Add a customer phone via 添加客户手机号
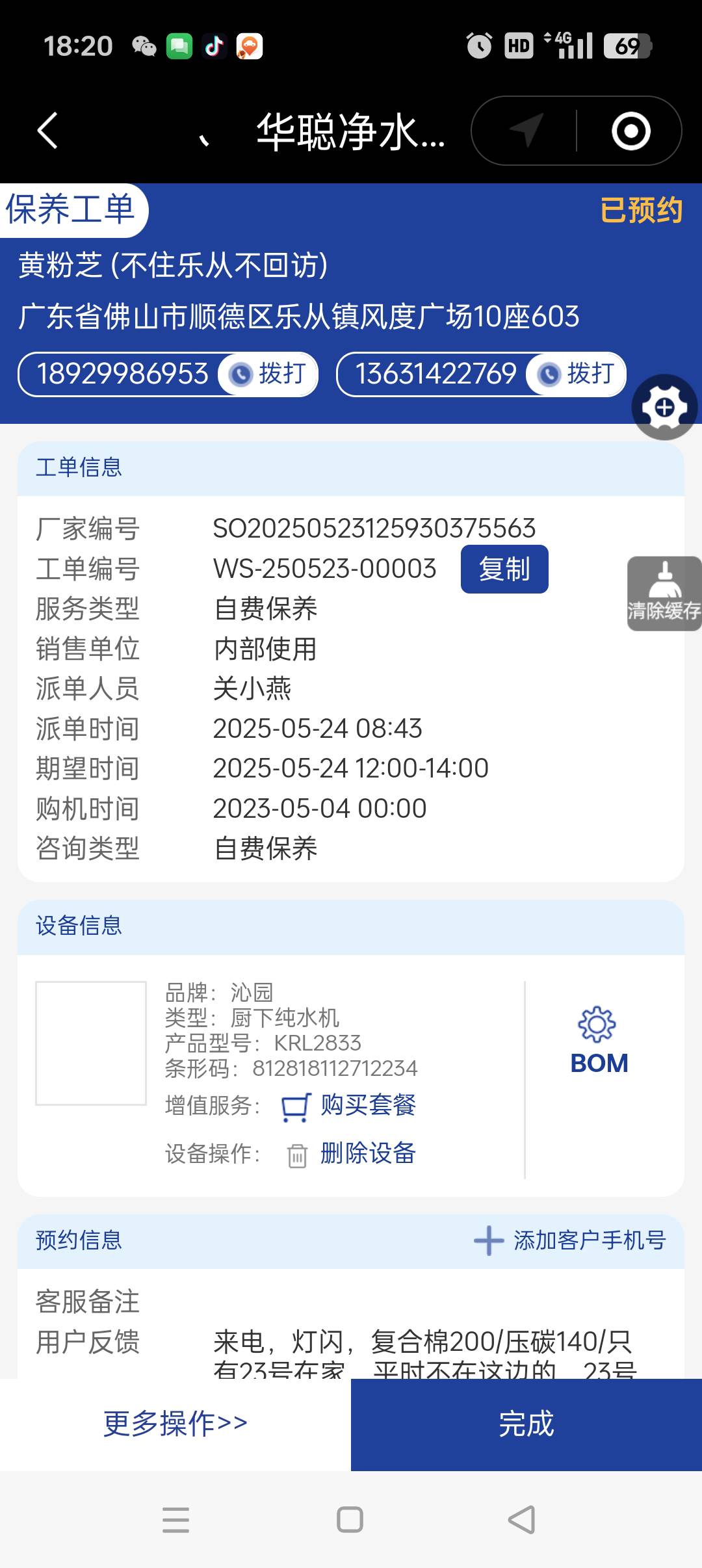This screenshot has height=1568, width=702. (571, 1240)
